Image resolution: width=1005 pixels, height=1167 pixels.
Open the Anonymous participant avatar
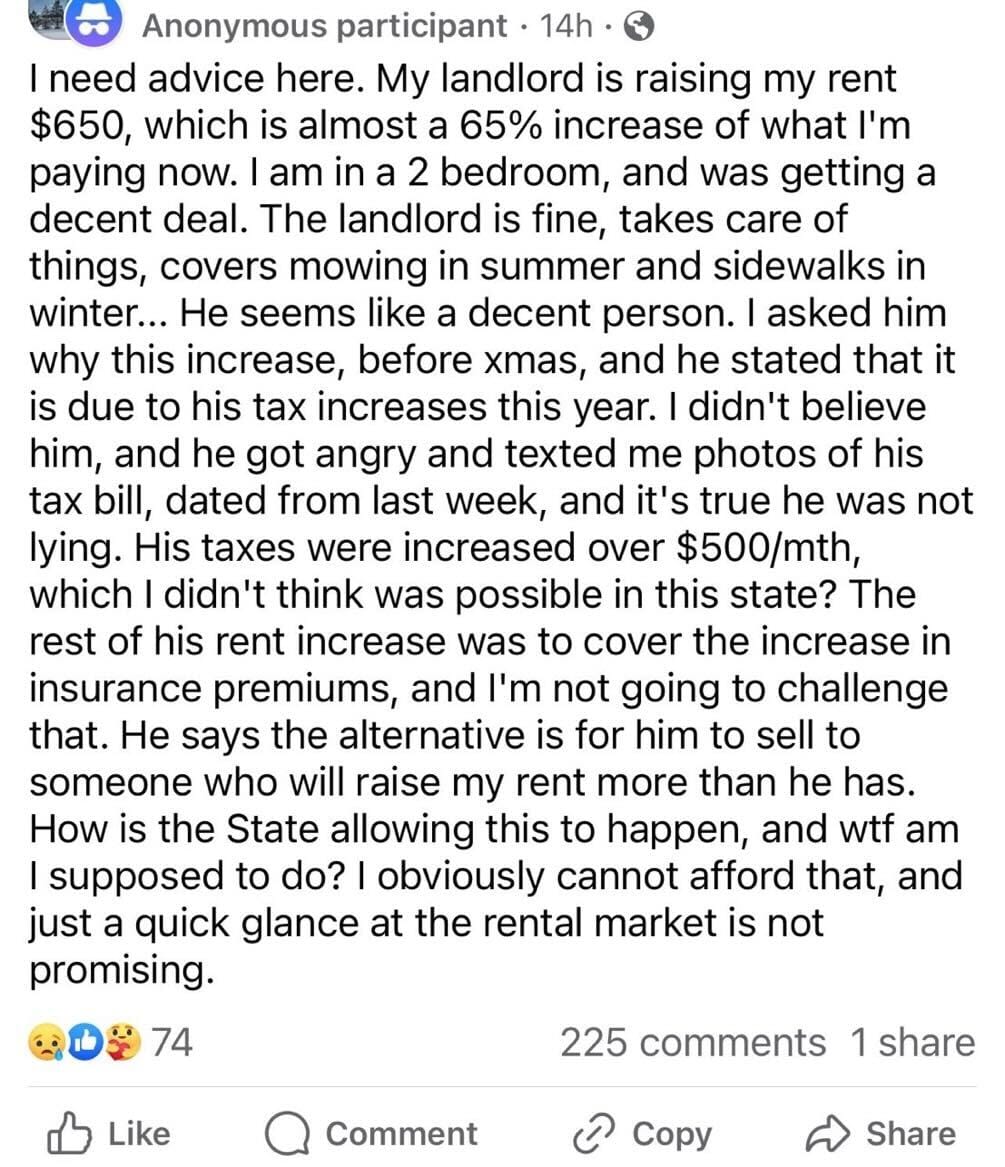[95, 22]
